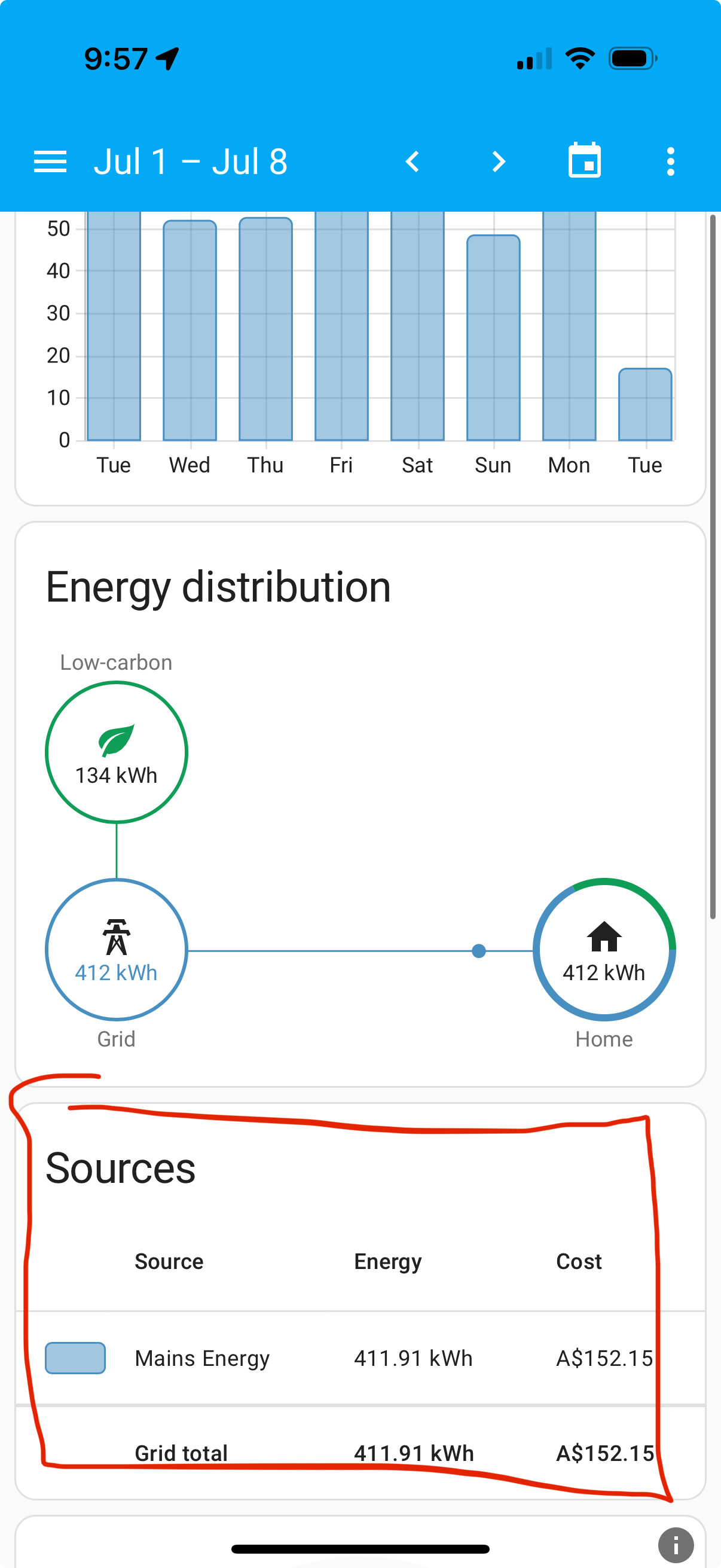Open the calendar date picker

click(585, 161)
